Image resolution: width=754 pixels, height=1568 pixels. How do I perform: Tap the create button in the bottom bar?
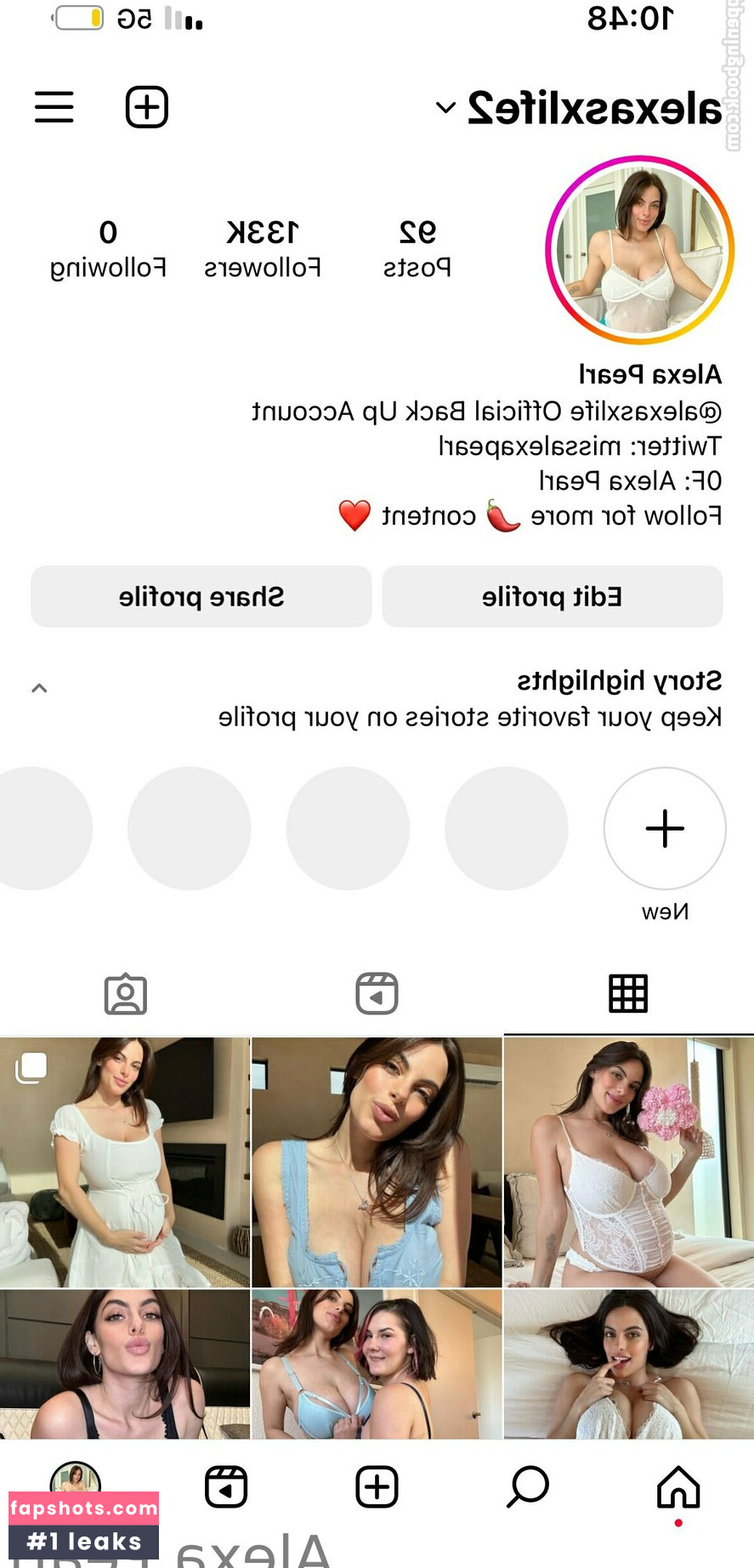[x=377, y=1487]
